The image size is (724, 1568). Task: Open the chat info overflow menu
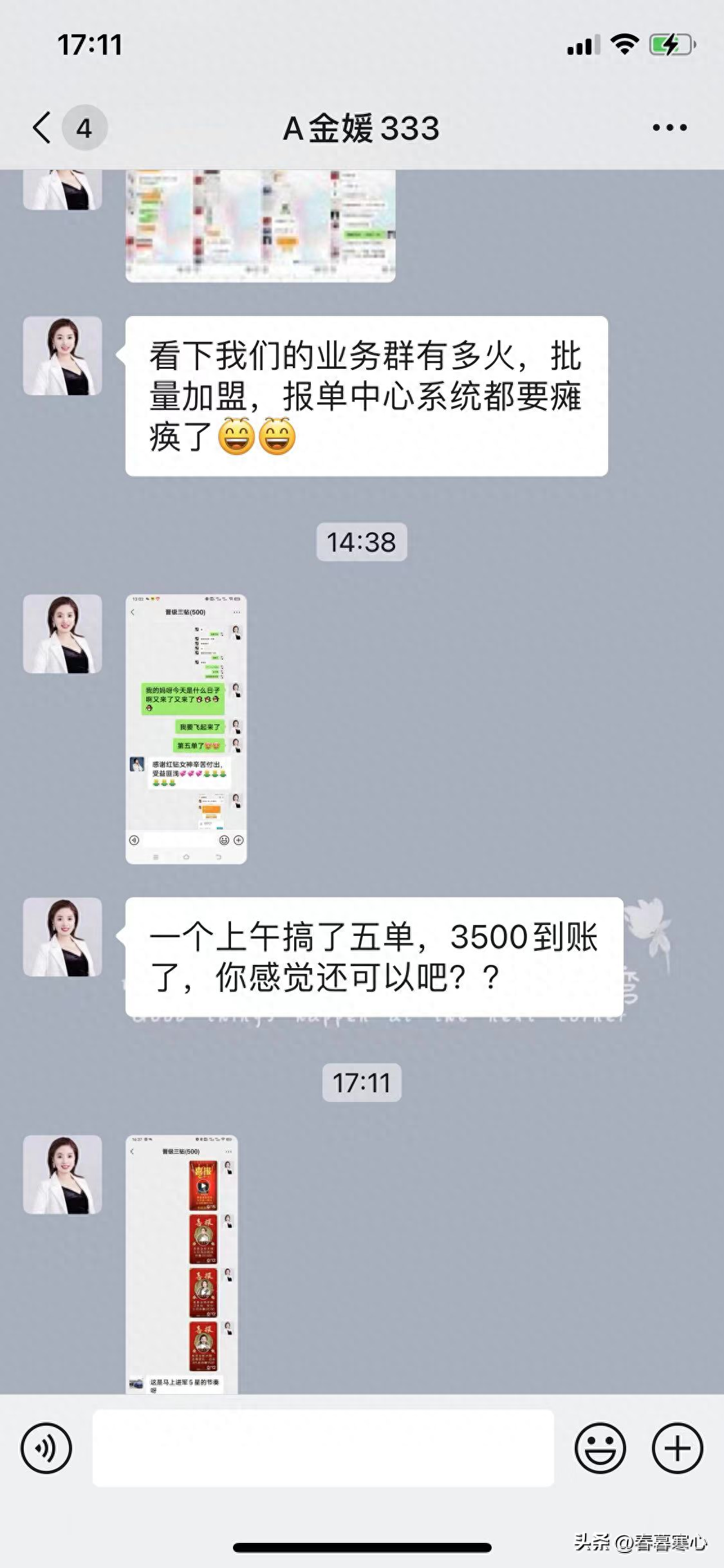click(x=669, y=127)
